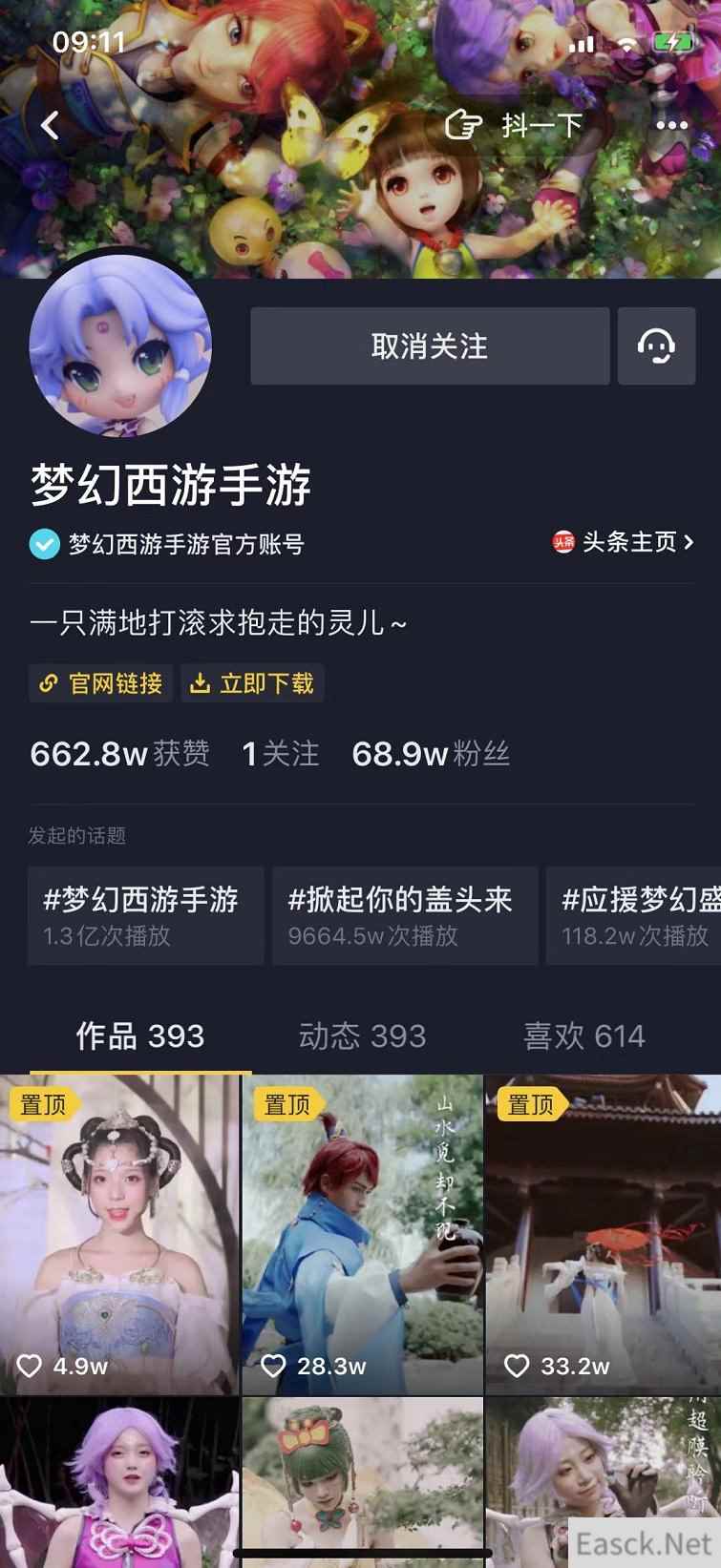721x1568 pixels.
Task: Tap the back arrow at top left
Action: pos(51,124)
